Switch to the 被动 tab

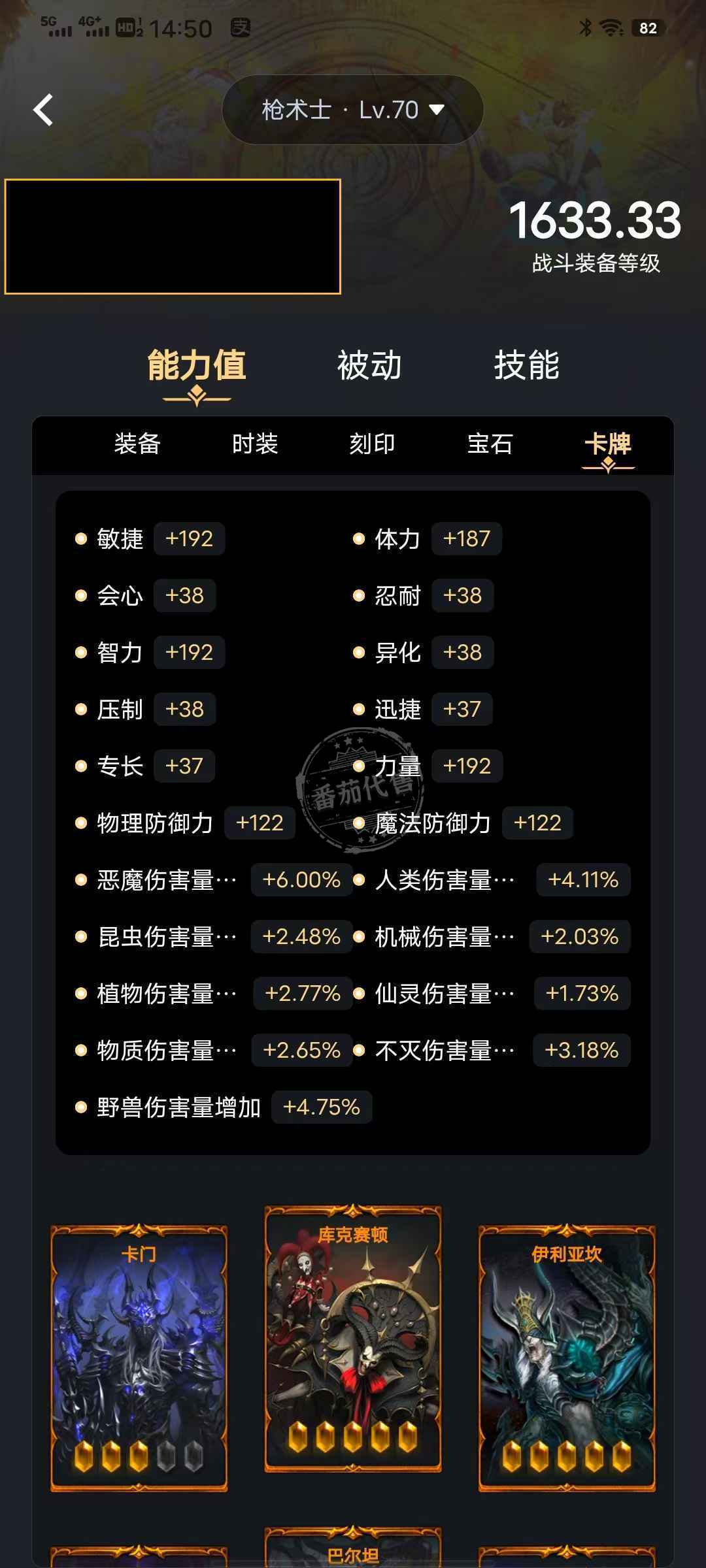click(369, 366)
